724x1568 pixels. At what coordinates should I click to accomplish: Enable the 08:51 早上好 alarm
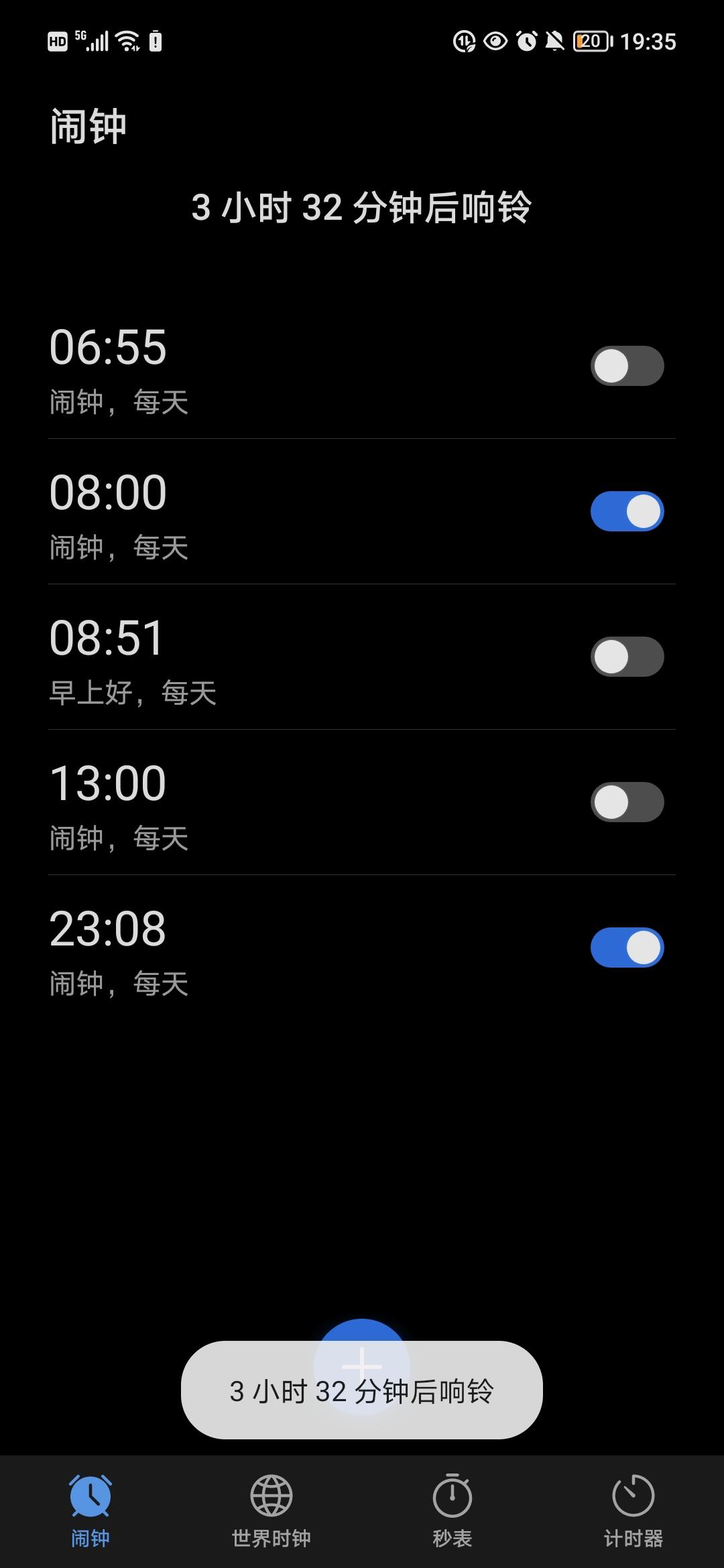click(x=627, y=657)
